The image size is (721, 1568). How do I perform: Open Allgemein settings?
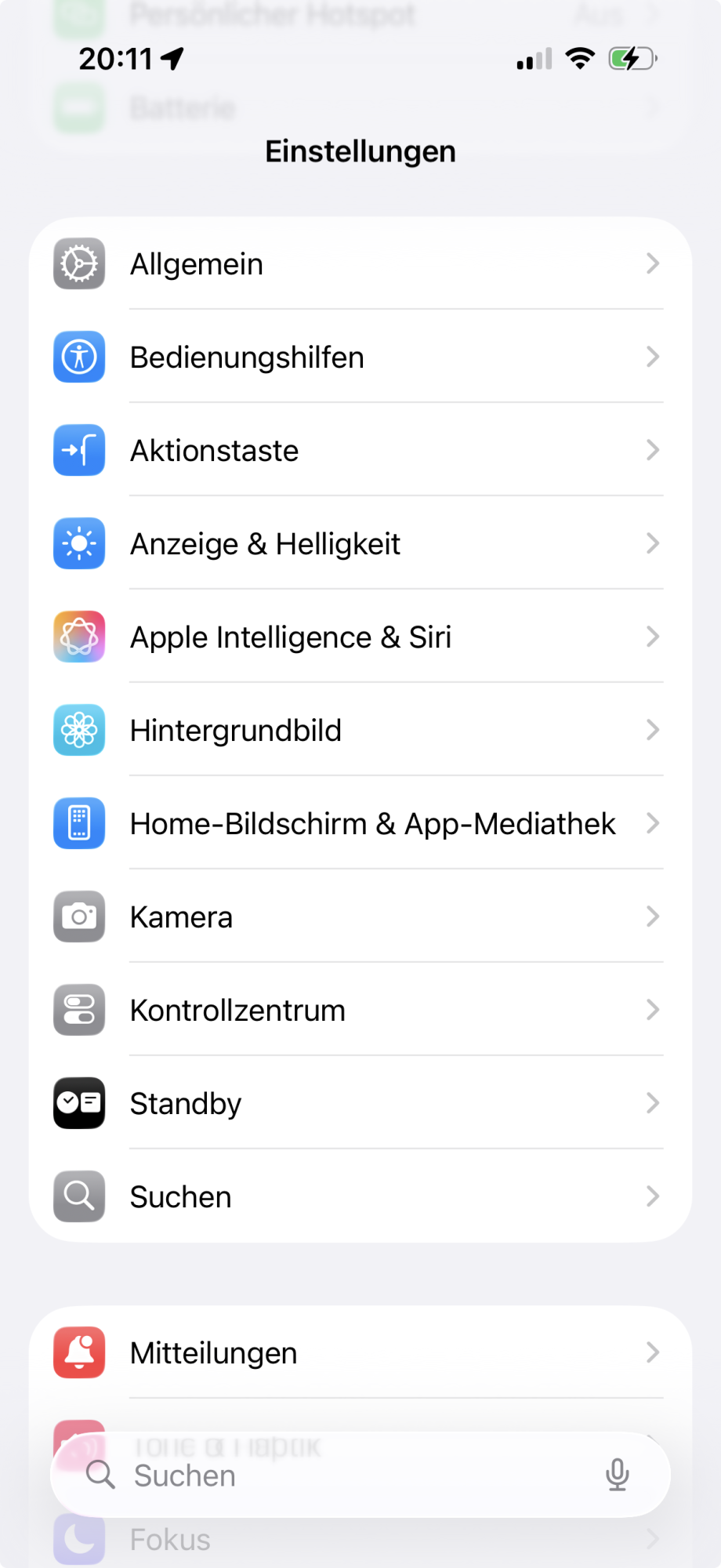(x=360, y=264)
